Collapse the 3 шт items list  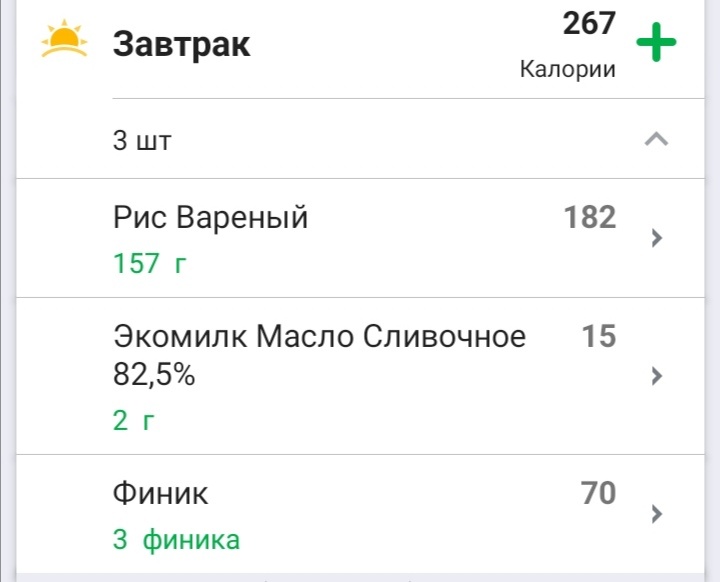[x=656, y=140]
